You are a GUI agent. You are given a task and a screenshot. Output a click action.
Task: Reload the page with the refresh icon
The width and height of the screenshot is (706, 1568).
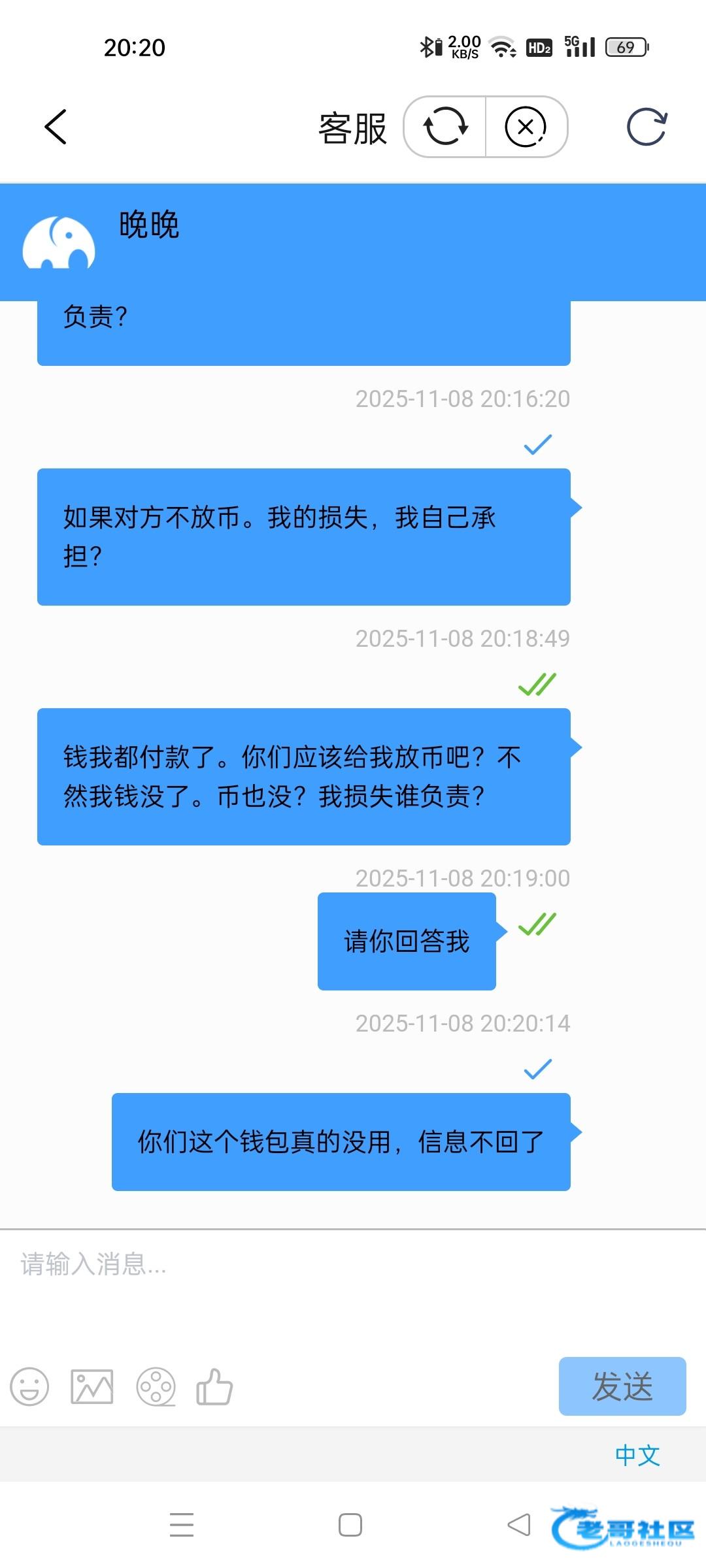pos(647,127)
